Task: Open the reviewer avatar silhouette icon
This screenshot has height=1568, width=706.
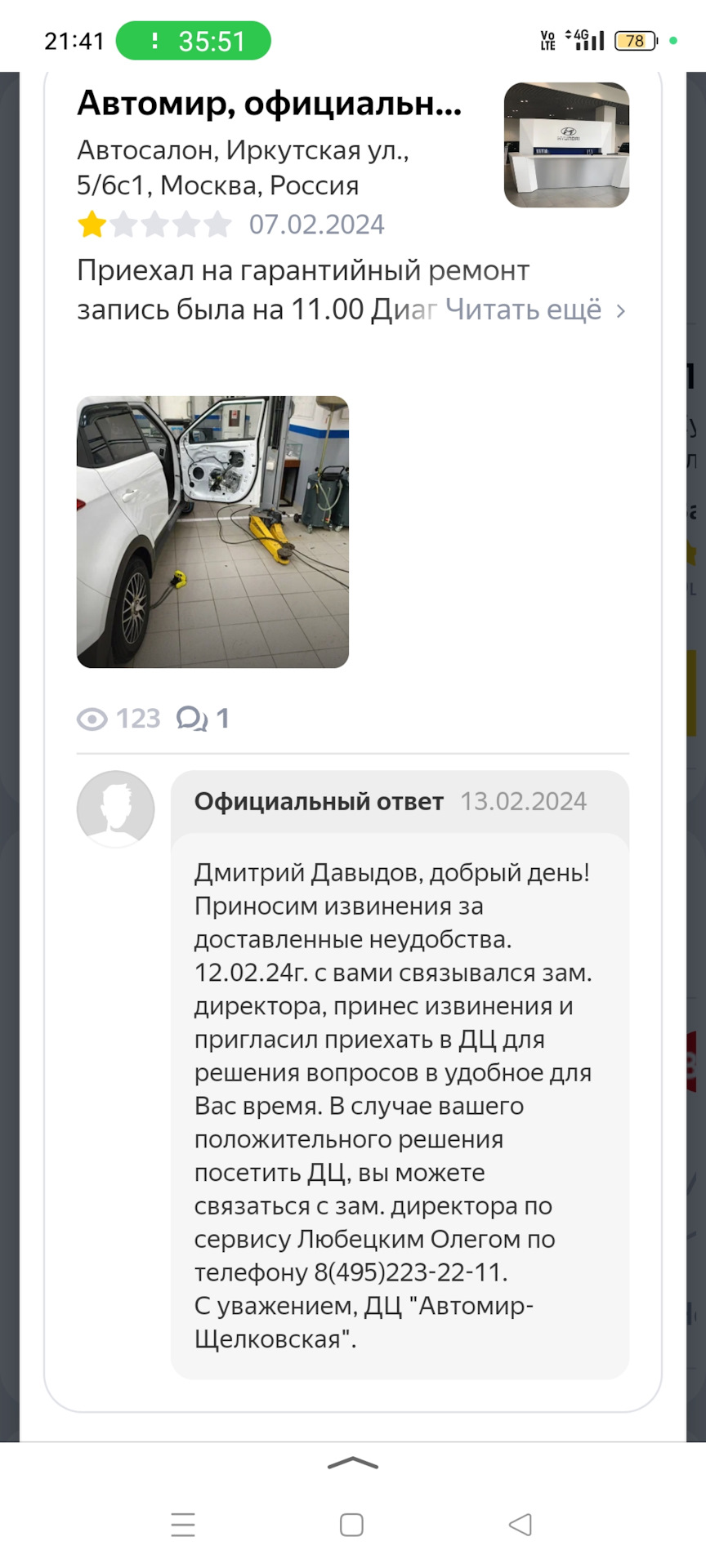Action: pos(115,808)
